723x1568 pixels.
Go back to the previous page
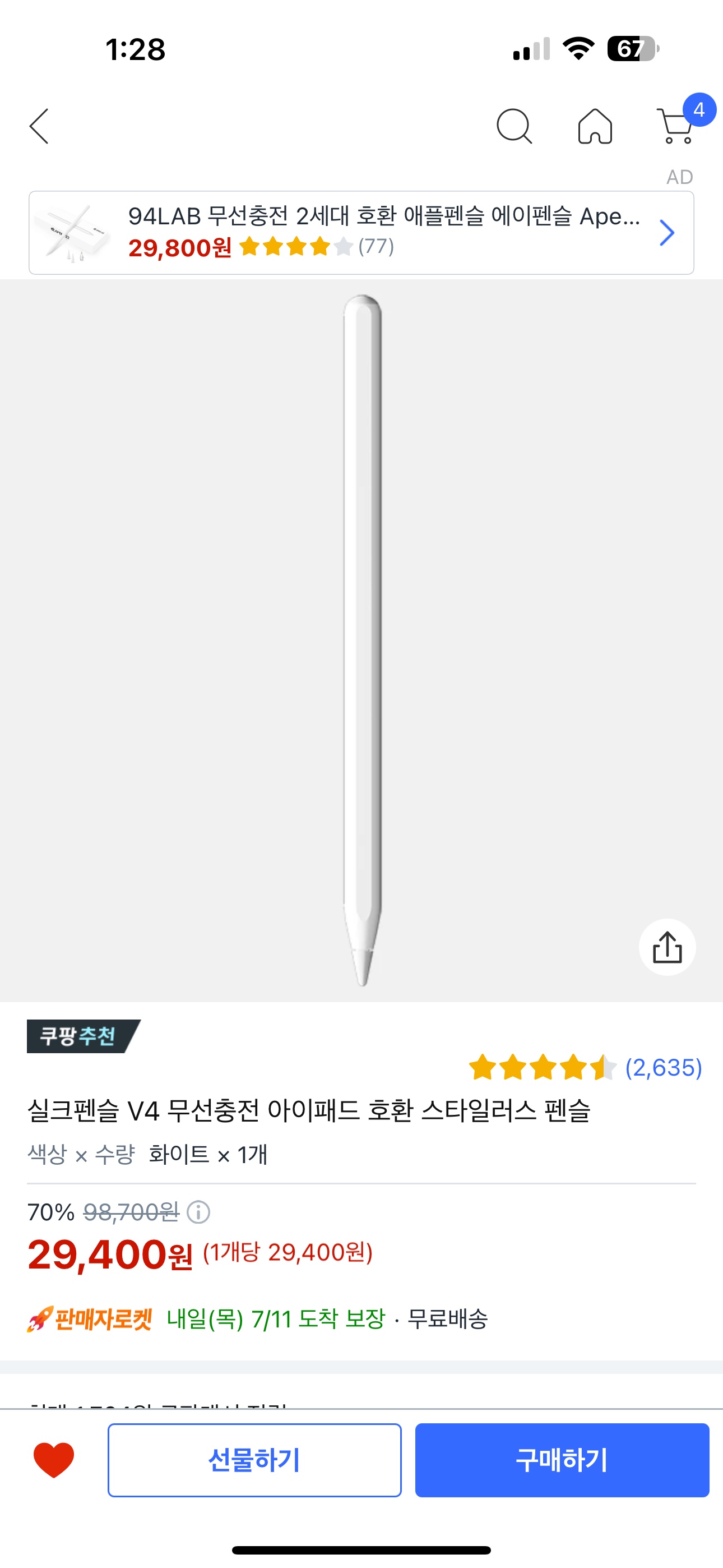coord(40,127)
